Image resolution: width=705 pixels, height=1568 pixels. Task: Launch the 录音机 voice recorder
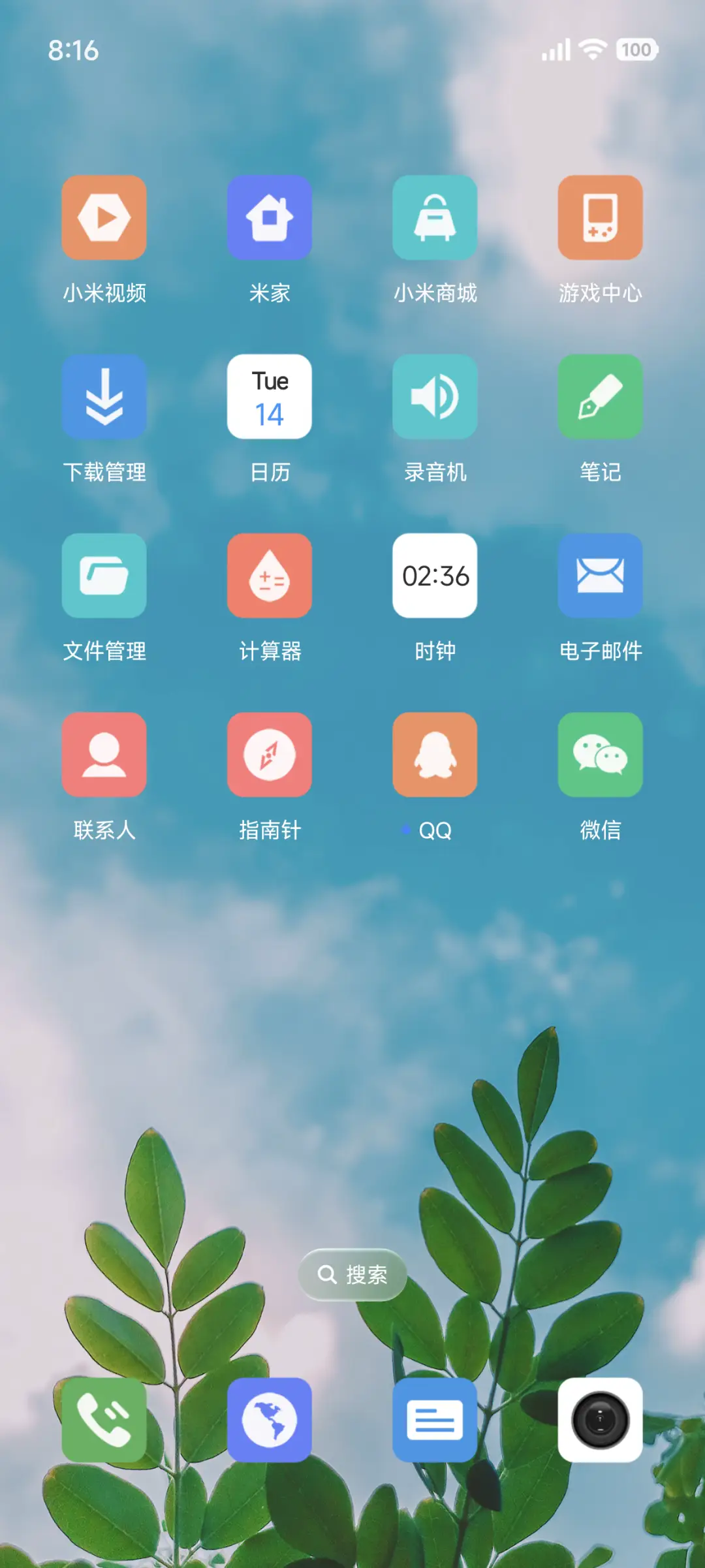pyautogui.click(x=435, y=397)
